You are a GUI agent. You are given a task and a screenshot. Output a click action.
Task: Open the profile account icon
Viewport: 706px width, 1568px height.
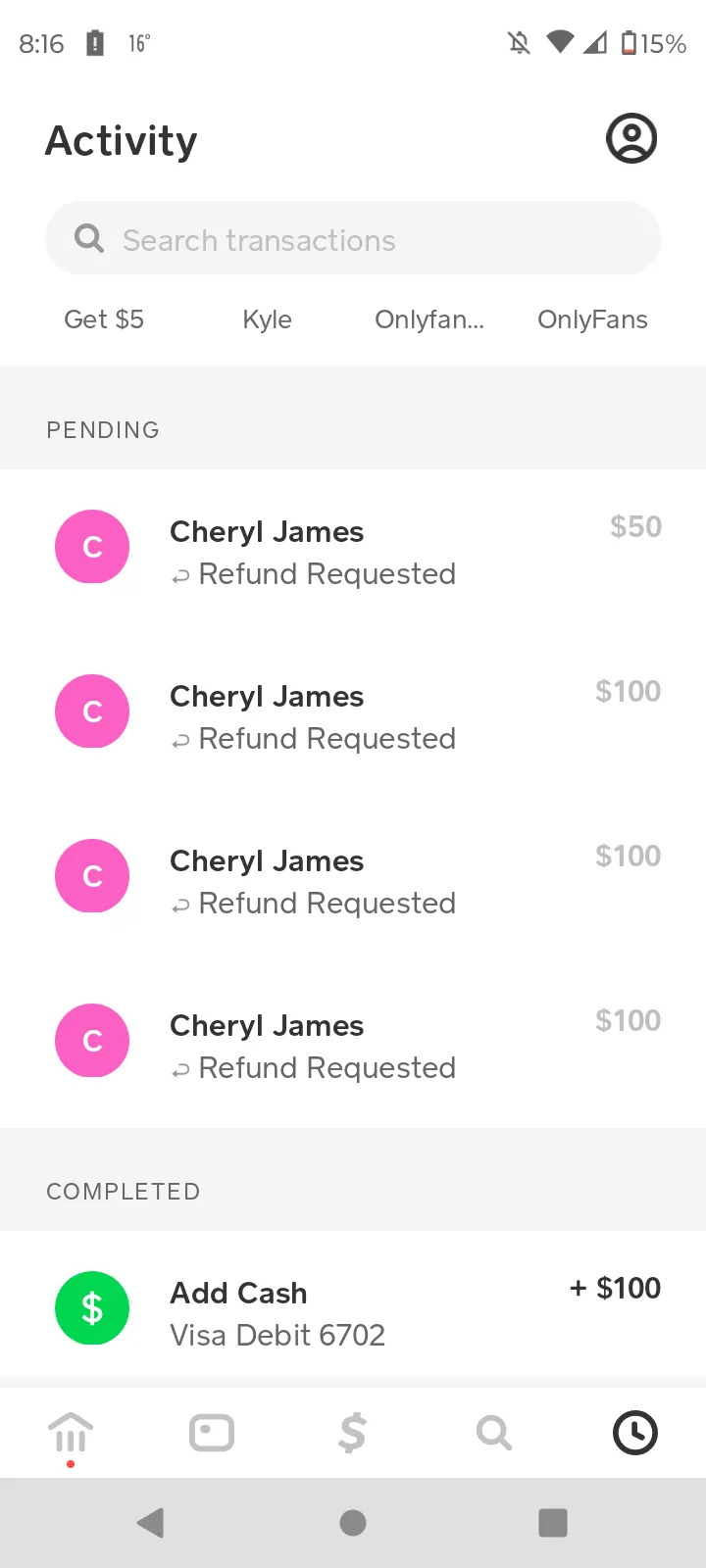click(631, 138)
